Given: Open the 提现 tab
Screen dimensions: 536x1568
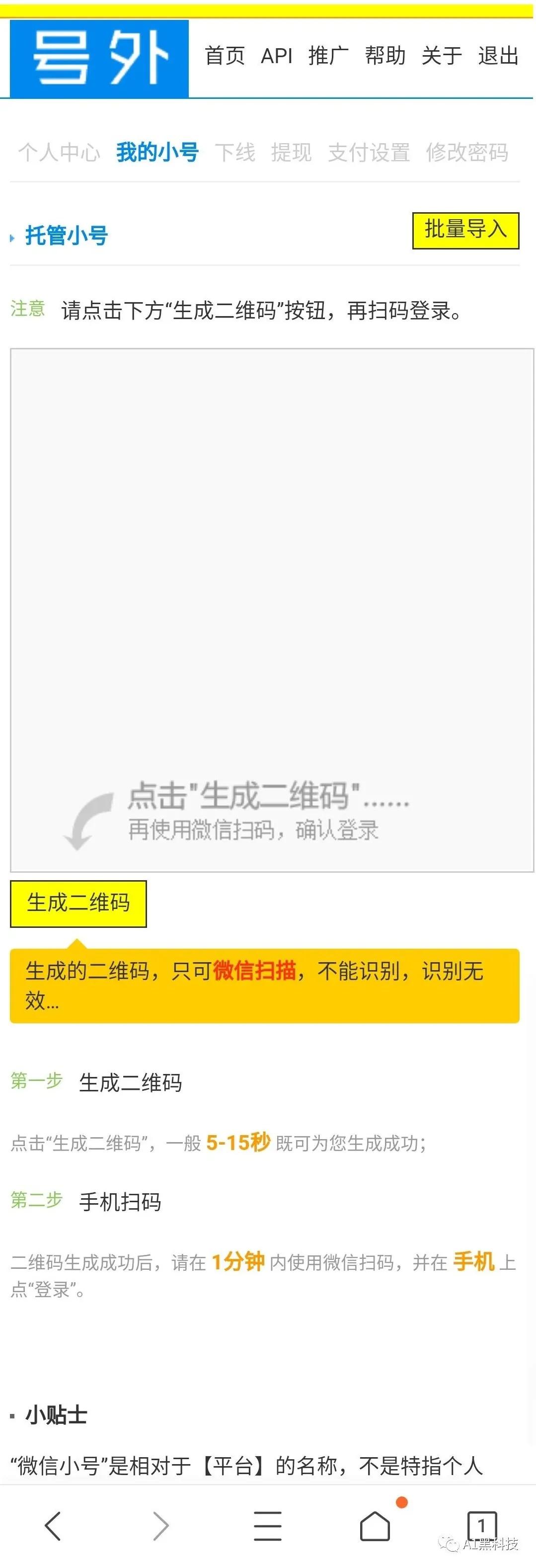Looking at the screenshot, I should tap(292, 153).
